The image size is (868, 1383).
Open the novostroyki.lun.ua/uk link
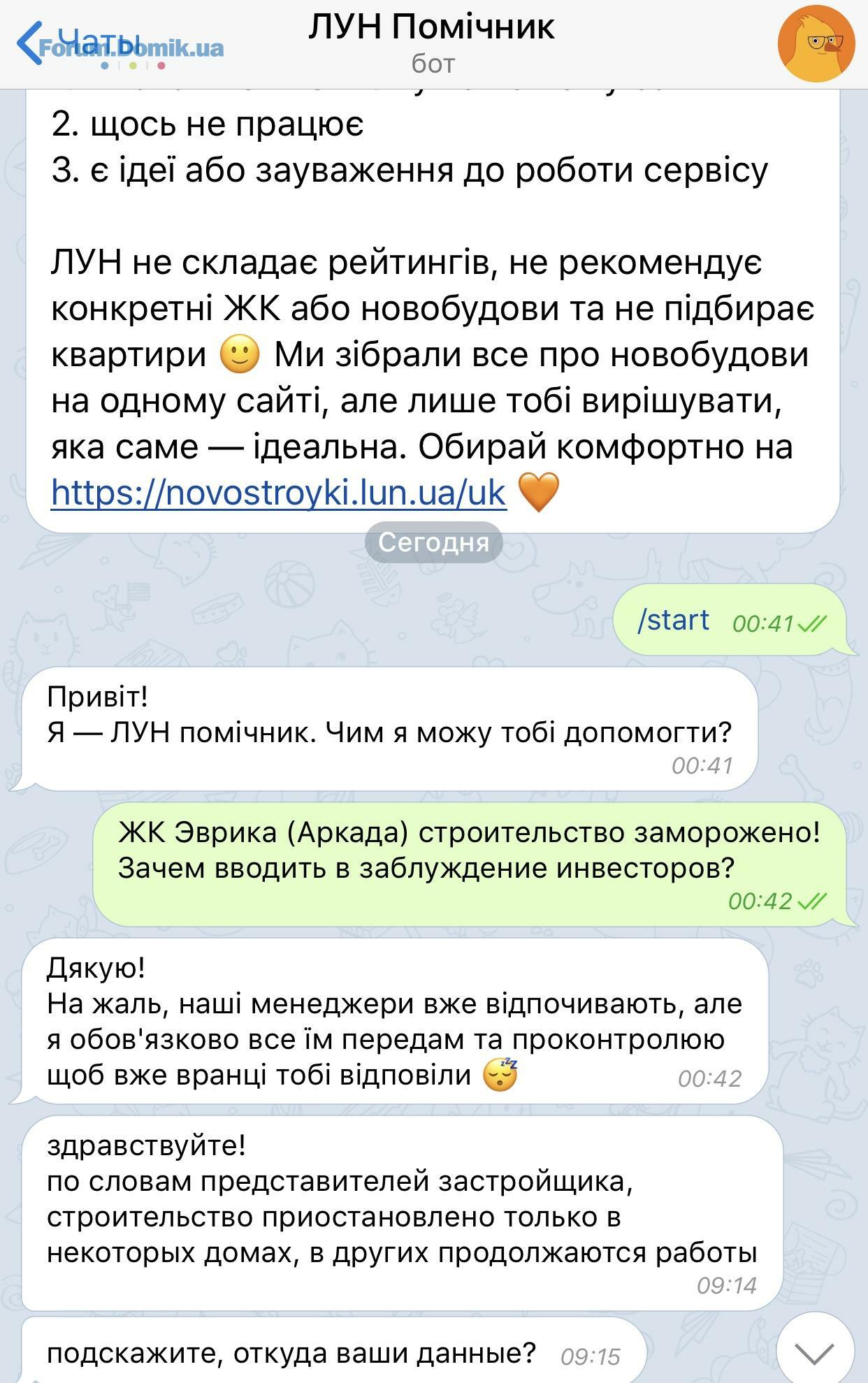278,493
